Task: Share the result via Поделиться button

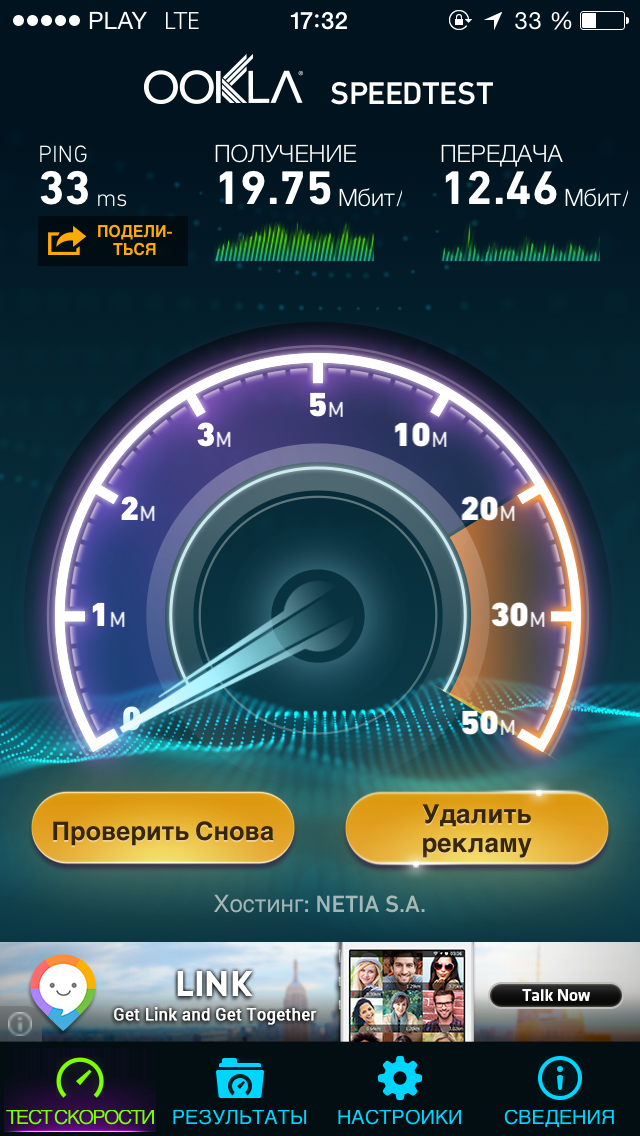Action: 112,241
